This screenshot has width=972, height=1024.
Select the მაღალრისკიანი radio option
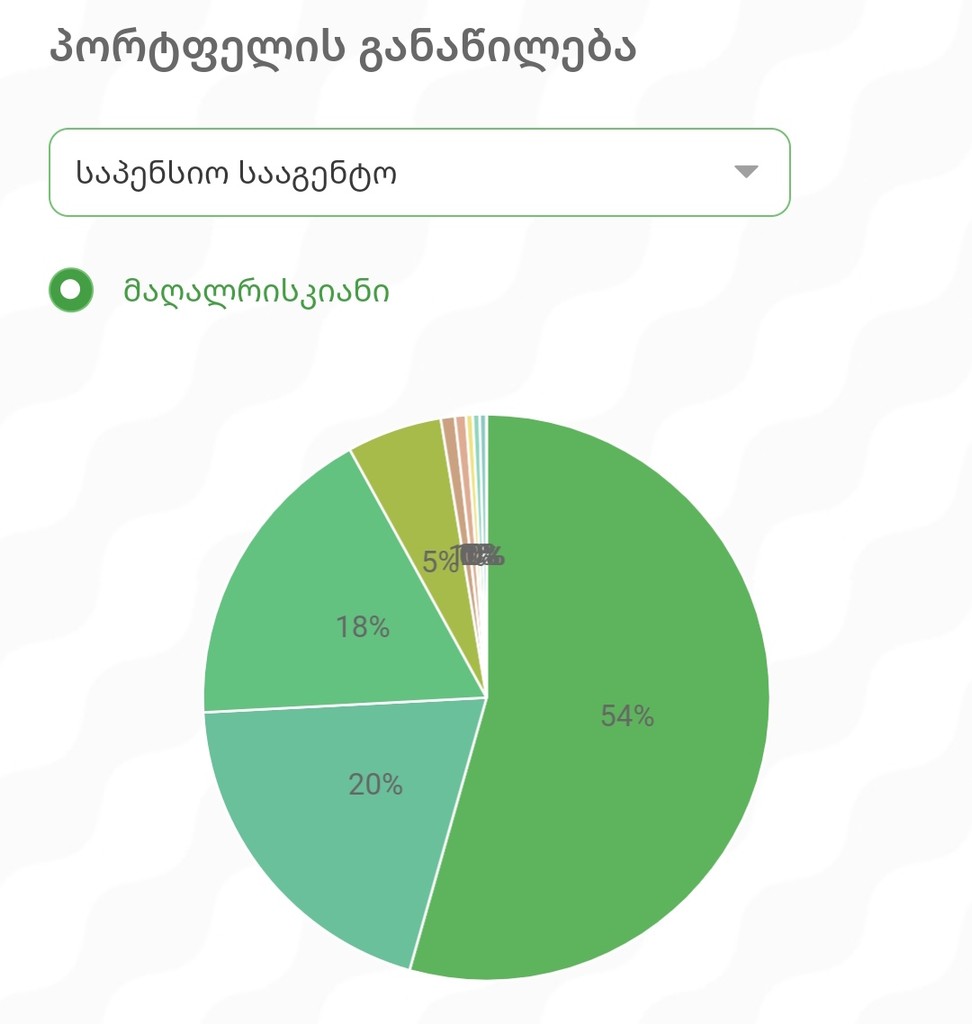(71, 291)
